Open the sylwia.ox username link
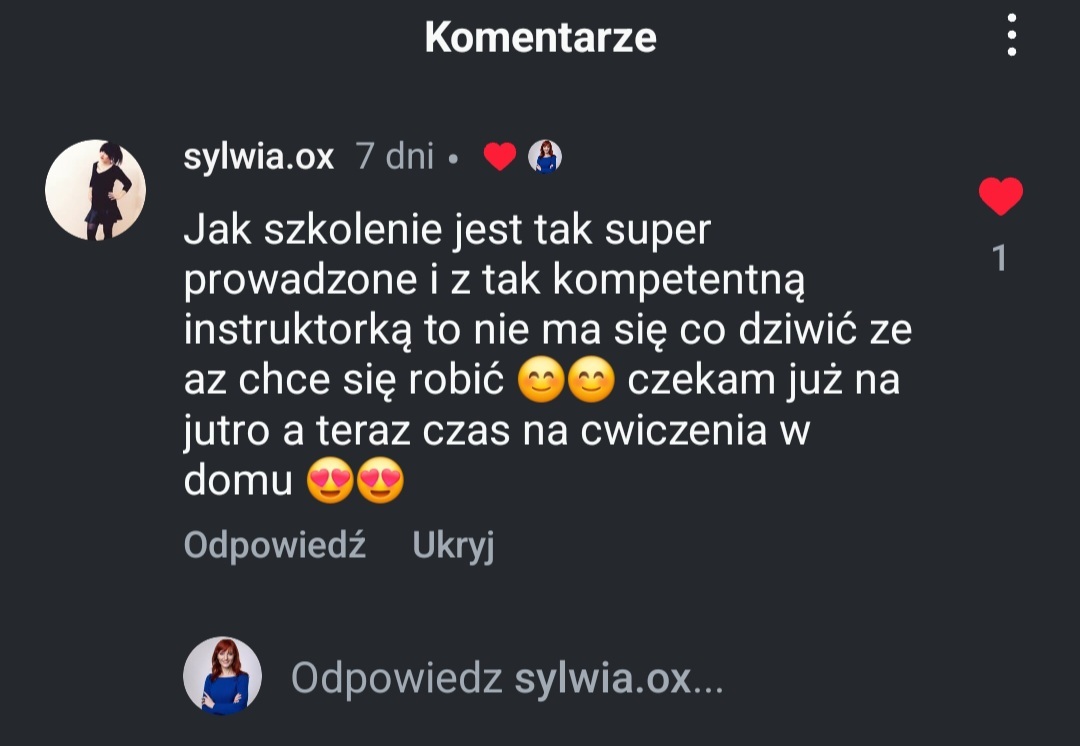 pyautogui.click(x=258, y=157)
